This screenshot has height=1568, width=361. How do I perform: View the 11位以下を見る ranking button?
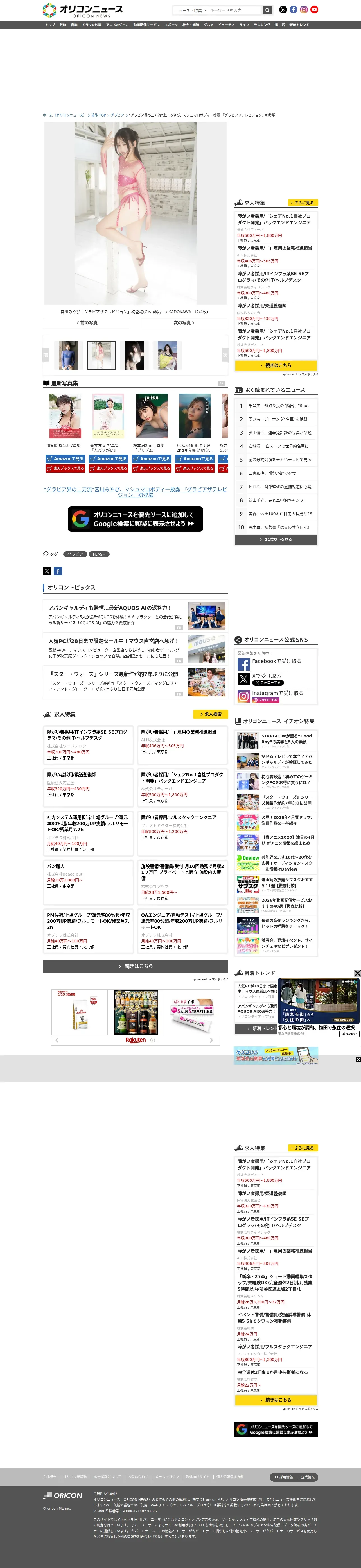pyautogui.click(x=276, y=539)
